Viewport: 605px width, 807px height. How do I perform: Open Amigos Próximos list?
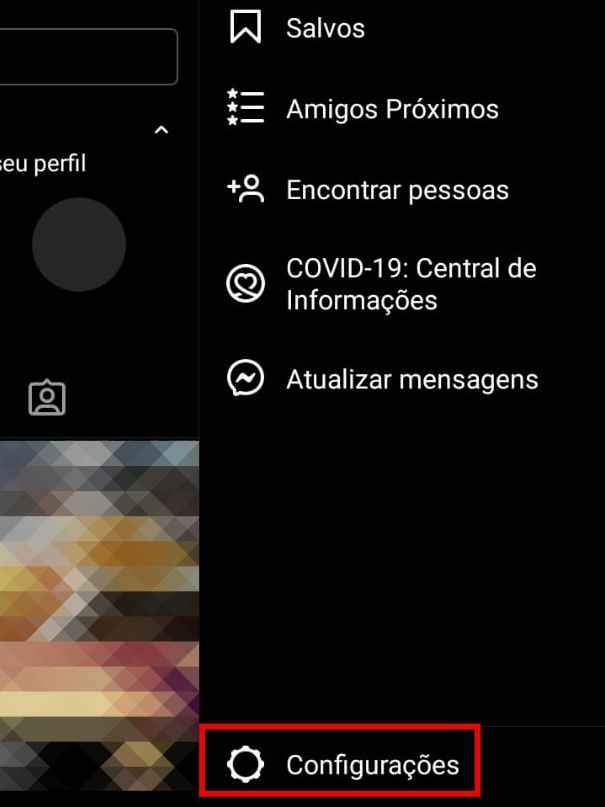coord(391,109)
